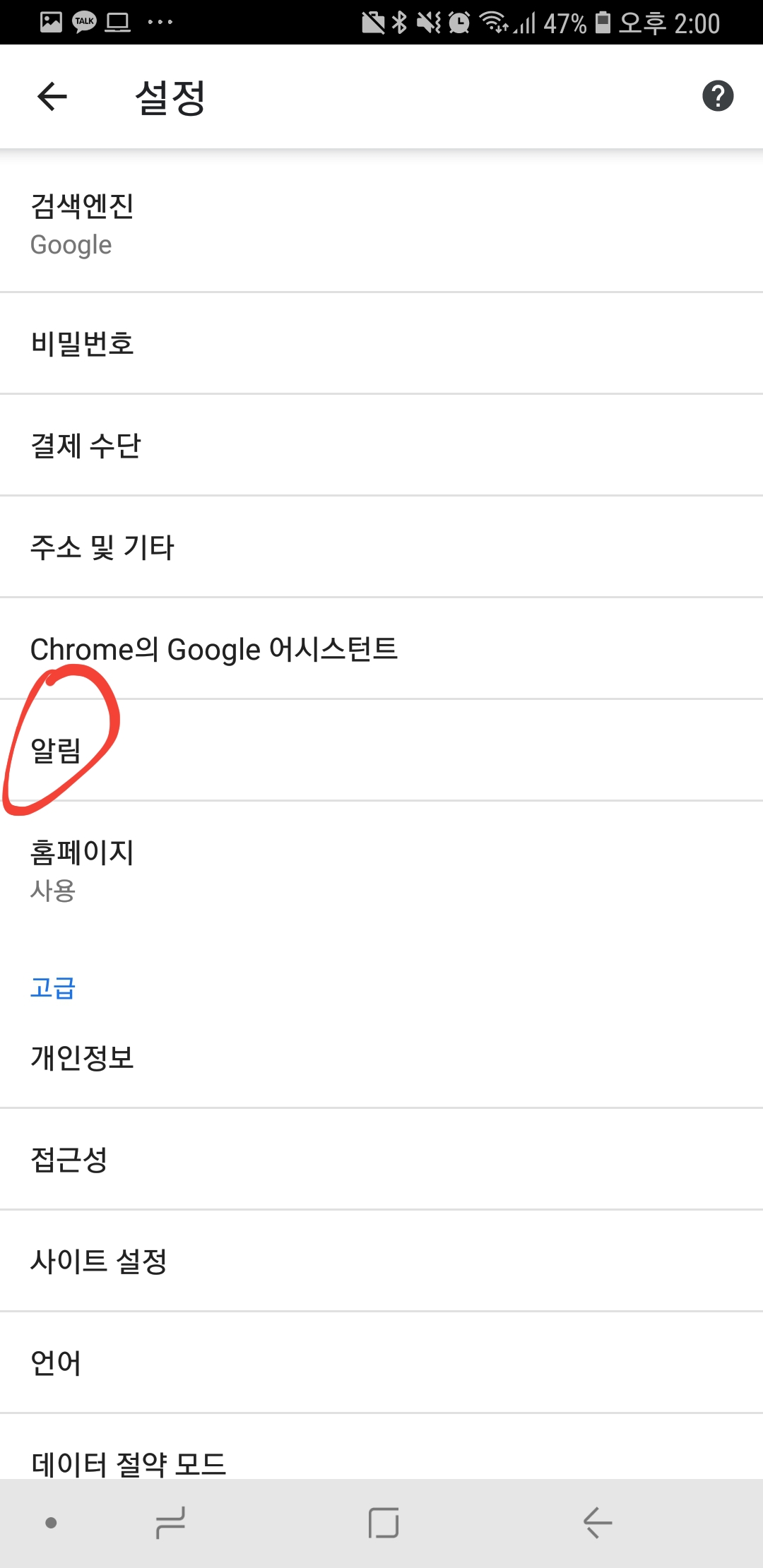
Task: Open 주소 및 기타 settings
Action: 381,547
